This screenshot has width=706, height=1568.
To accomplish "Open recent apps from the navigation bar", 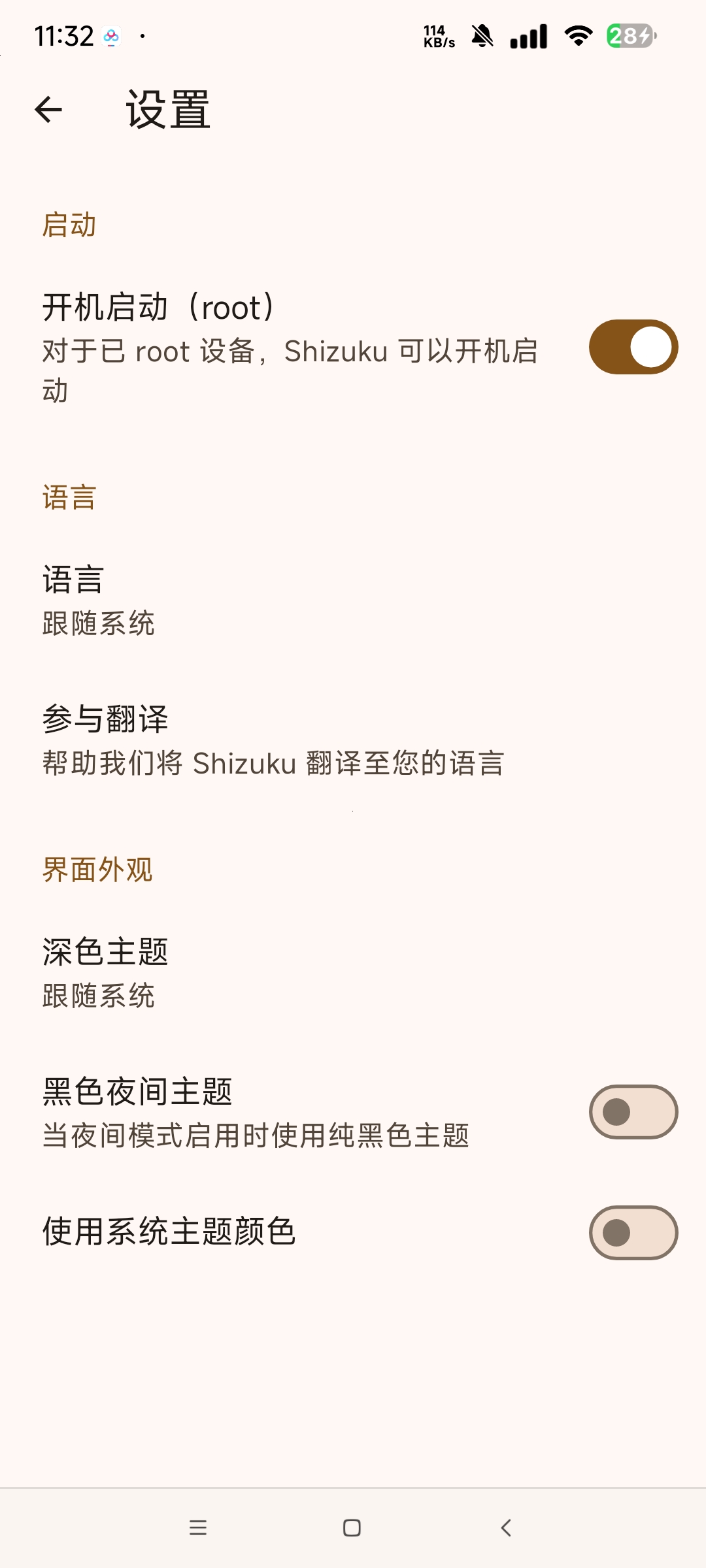I will point(198,1527).
